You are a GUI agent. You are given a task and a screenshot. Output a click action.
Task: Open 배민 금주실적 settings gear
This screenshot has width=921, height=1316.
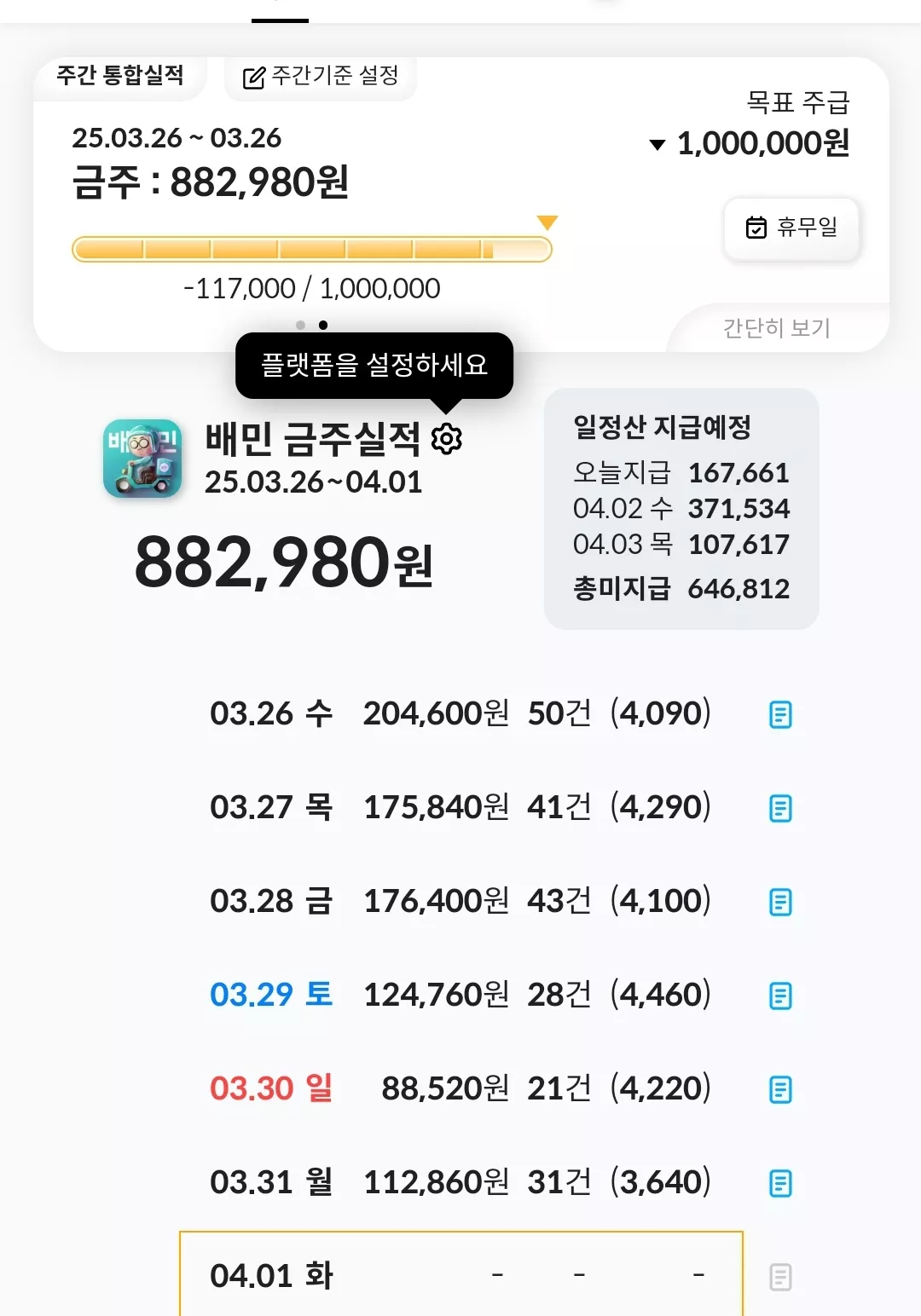click(447, 438)
